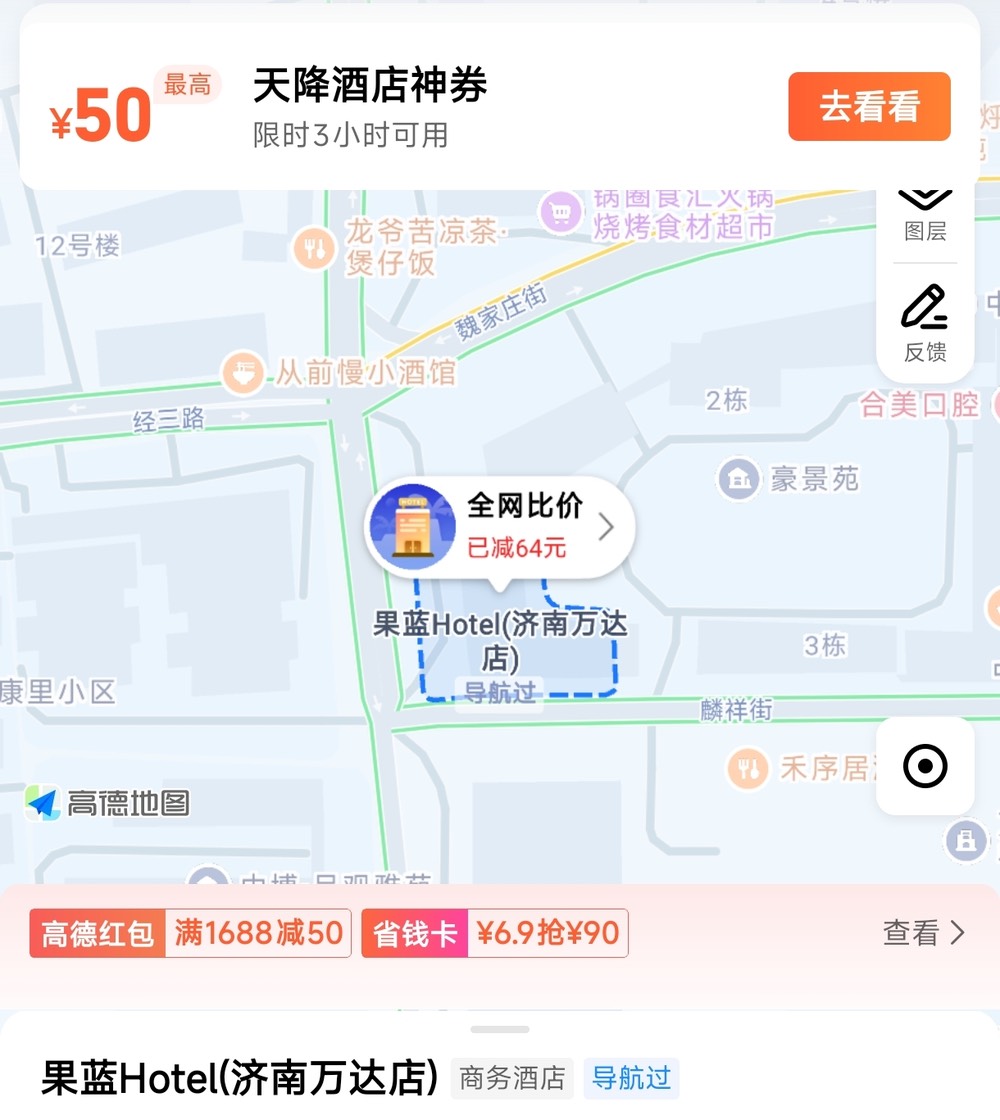This screenshot has height=1120, width=1000.
Task: Select 从前慢小酒馆 on the map
Action: click(x=340, y=374)
